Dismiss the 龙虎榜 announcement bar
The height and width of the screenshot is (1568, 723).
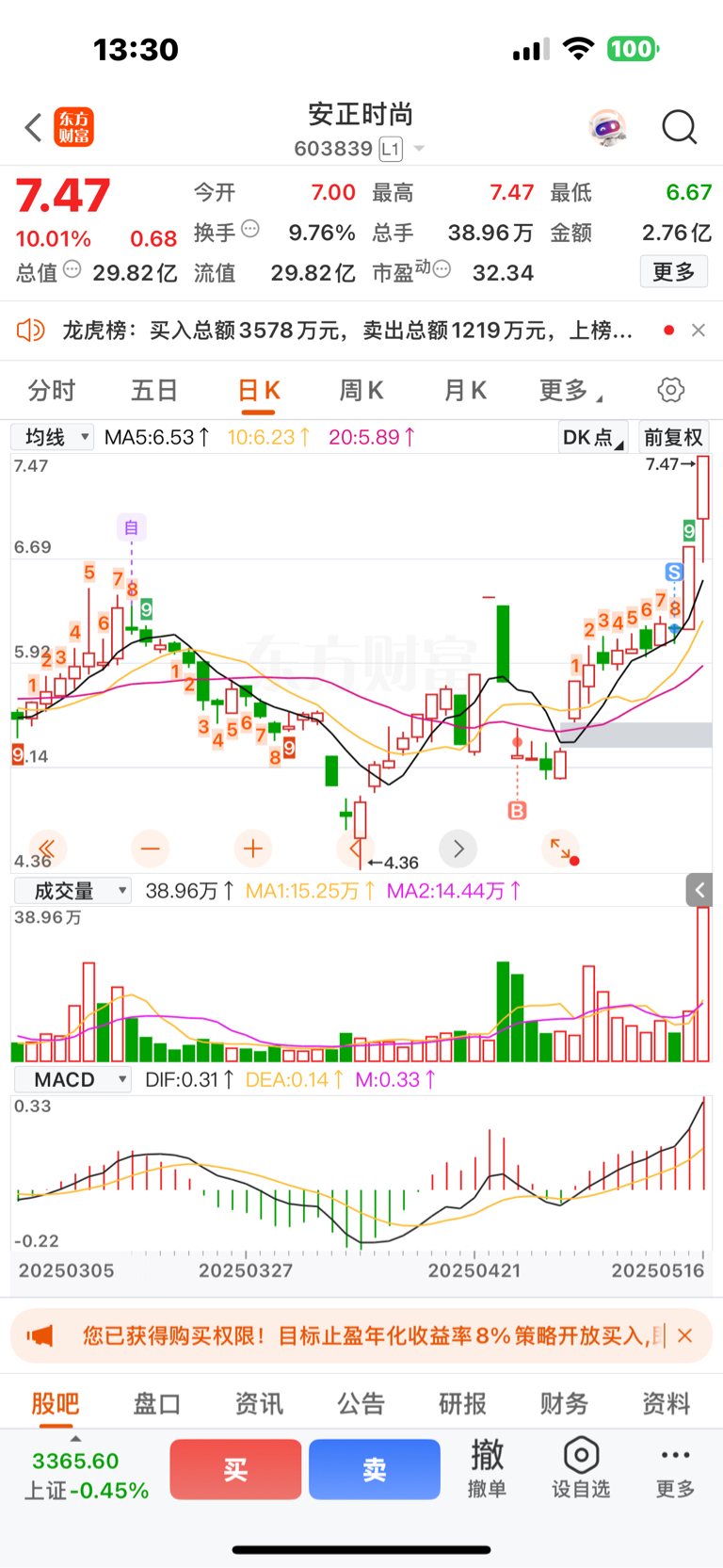point(698,330)
